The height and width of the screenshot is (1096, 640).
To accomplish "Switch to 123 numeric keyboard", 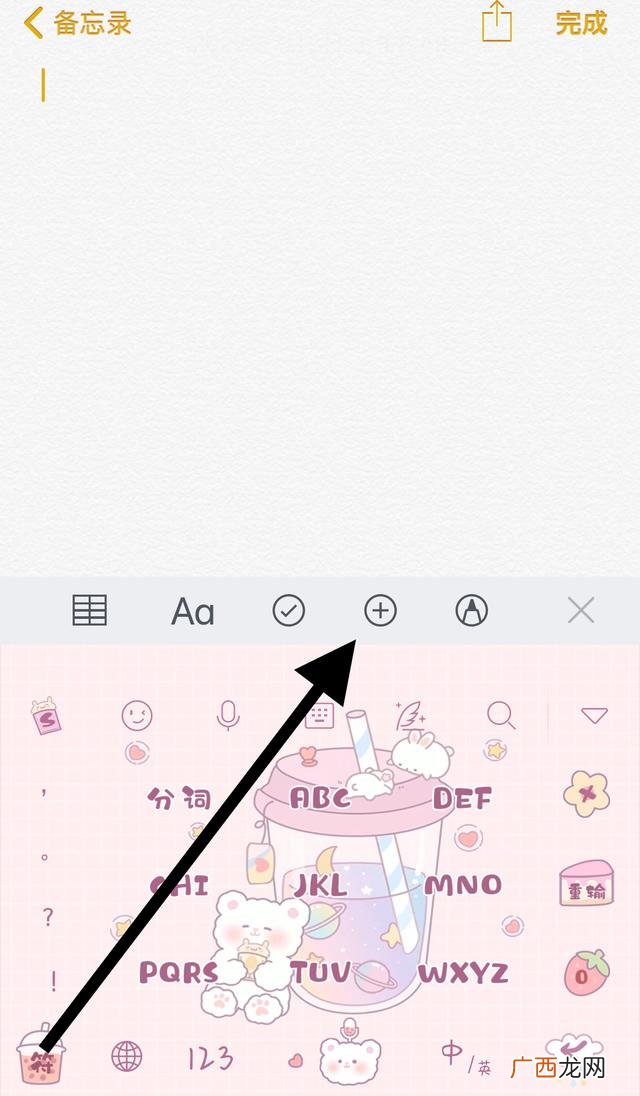I will click(210, 1058).
